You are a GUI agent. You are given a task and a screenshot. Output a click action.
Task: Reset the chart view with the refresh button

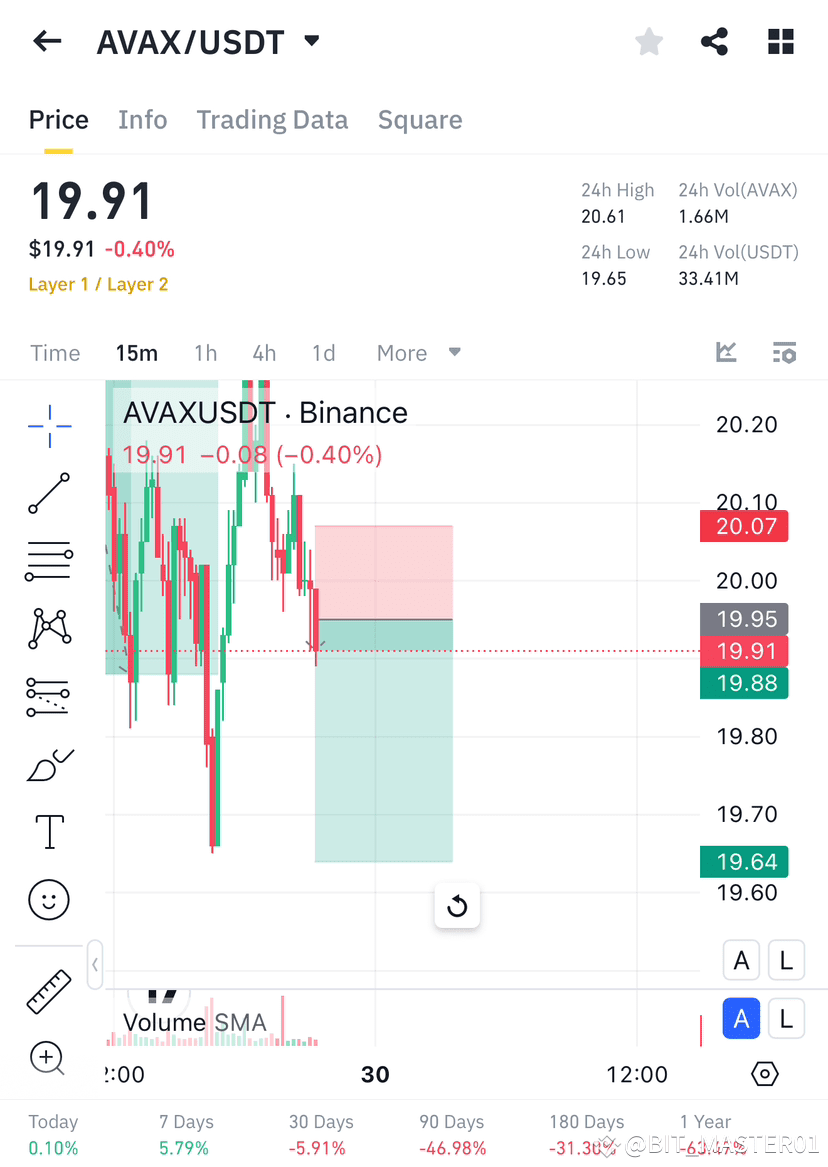click(x=457, y=906)
